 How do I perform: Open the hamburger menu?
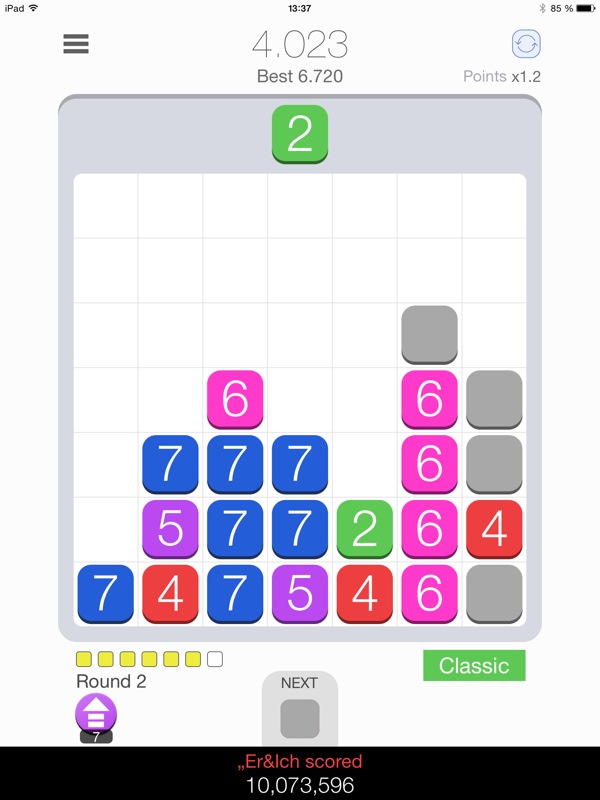[76, 44]
